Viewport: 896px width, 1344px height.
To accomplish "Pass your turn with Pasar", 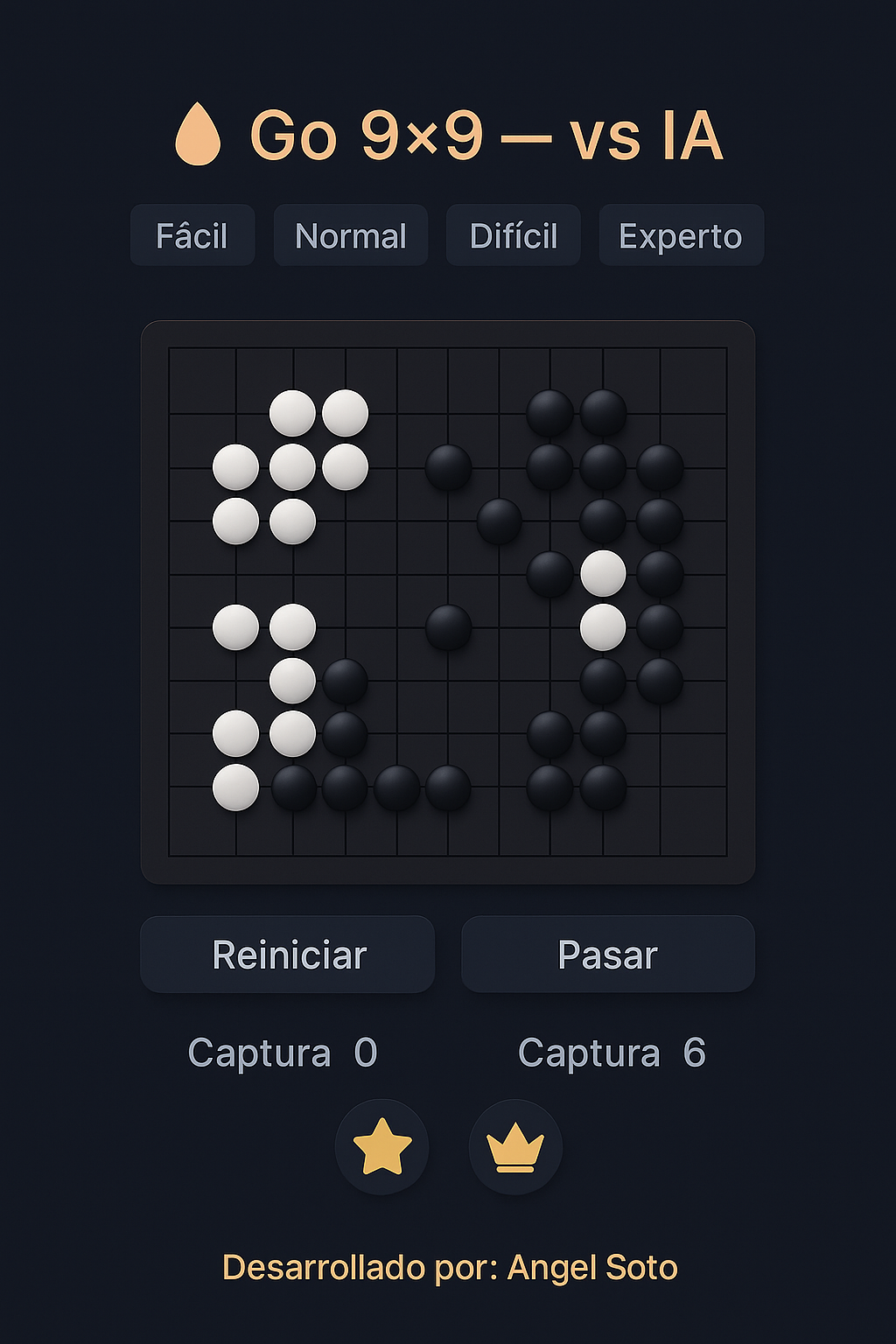I will pyautogui.click(x=607, y=955).
